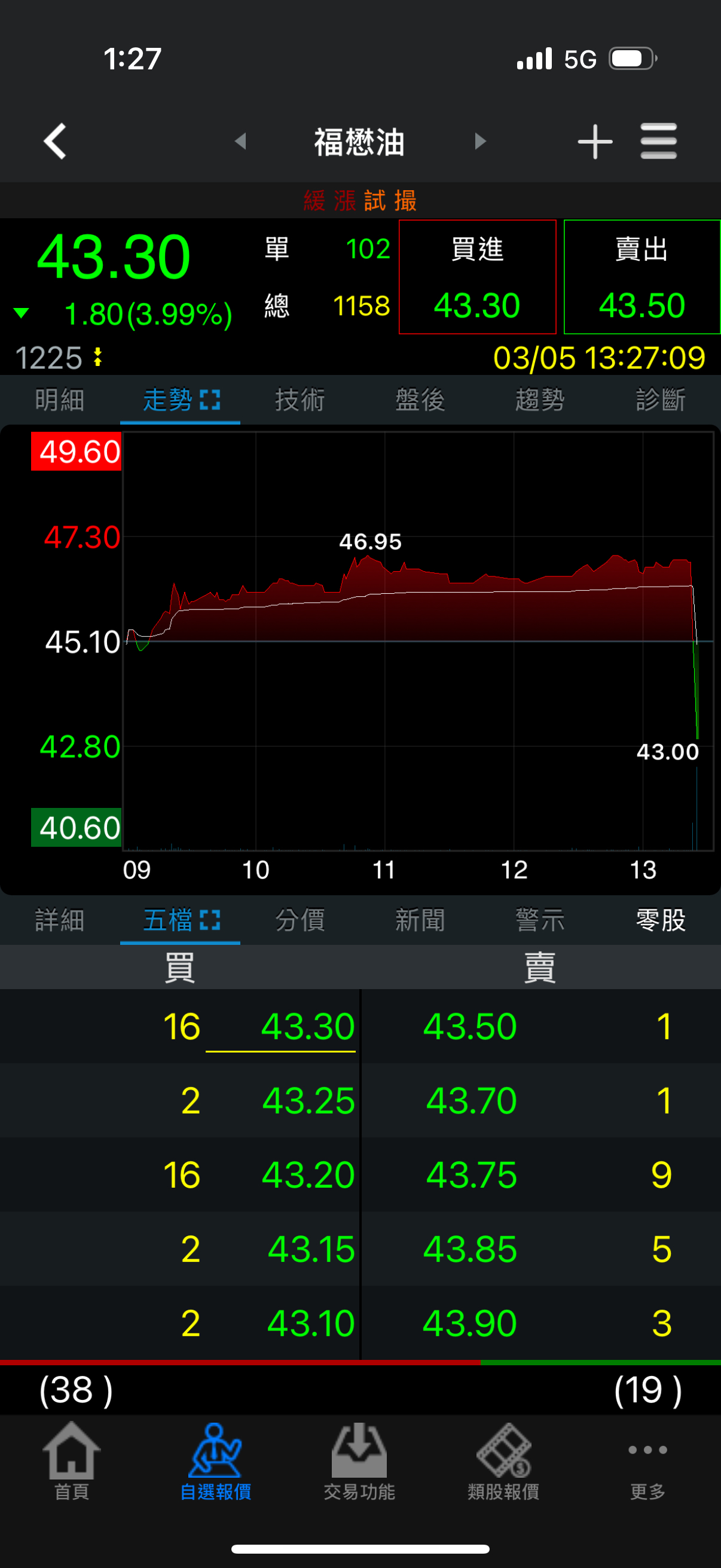The width and height of the screenshot is (721, 1568).
Task: Select the 盤後 after-hours tab
Action: coord(420,400)
